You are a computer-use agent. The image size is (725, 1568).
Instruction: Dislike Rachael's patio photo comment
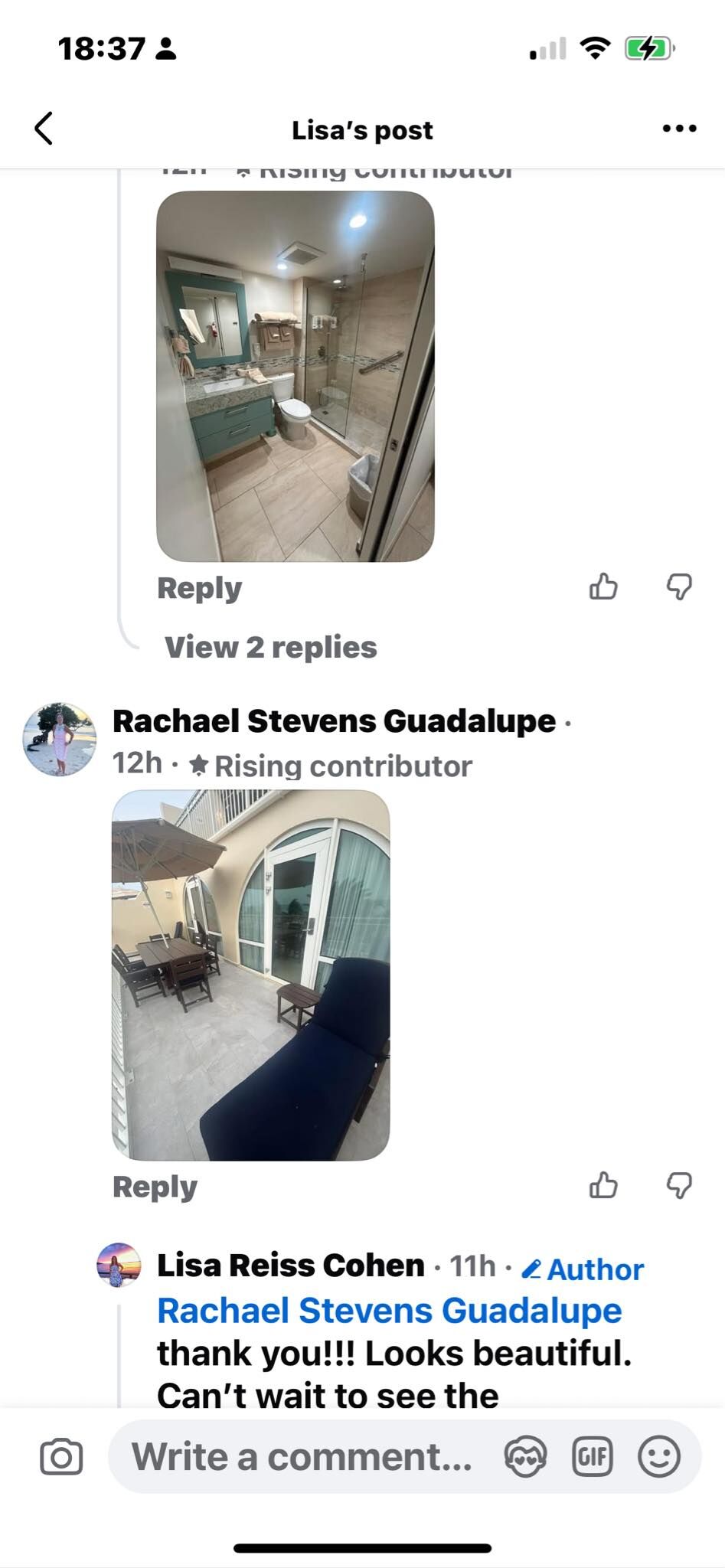(679, 1185)
